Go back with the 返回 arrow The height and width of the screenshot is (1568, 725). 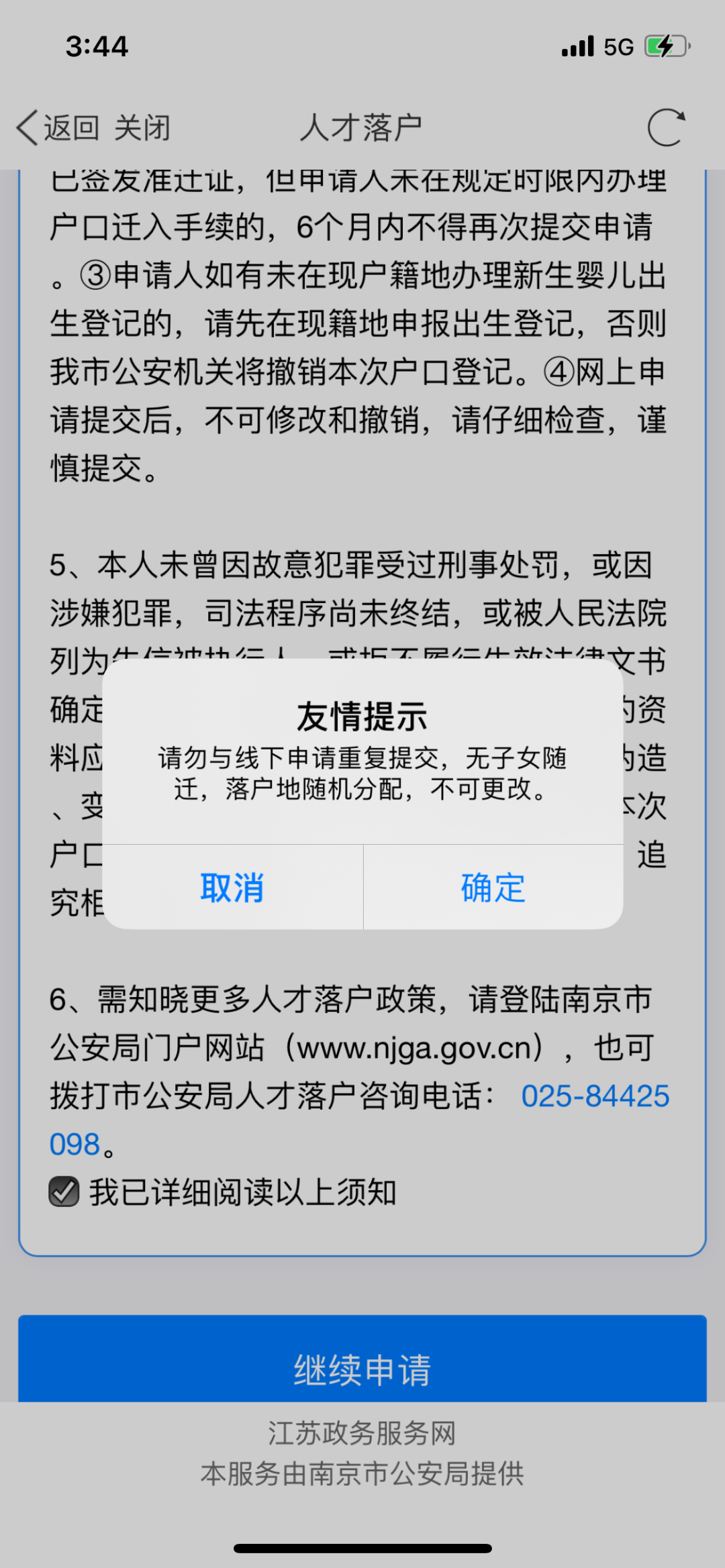click(x=58, y=127)
